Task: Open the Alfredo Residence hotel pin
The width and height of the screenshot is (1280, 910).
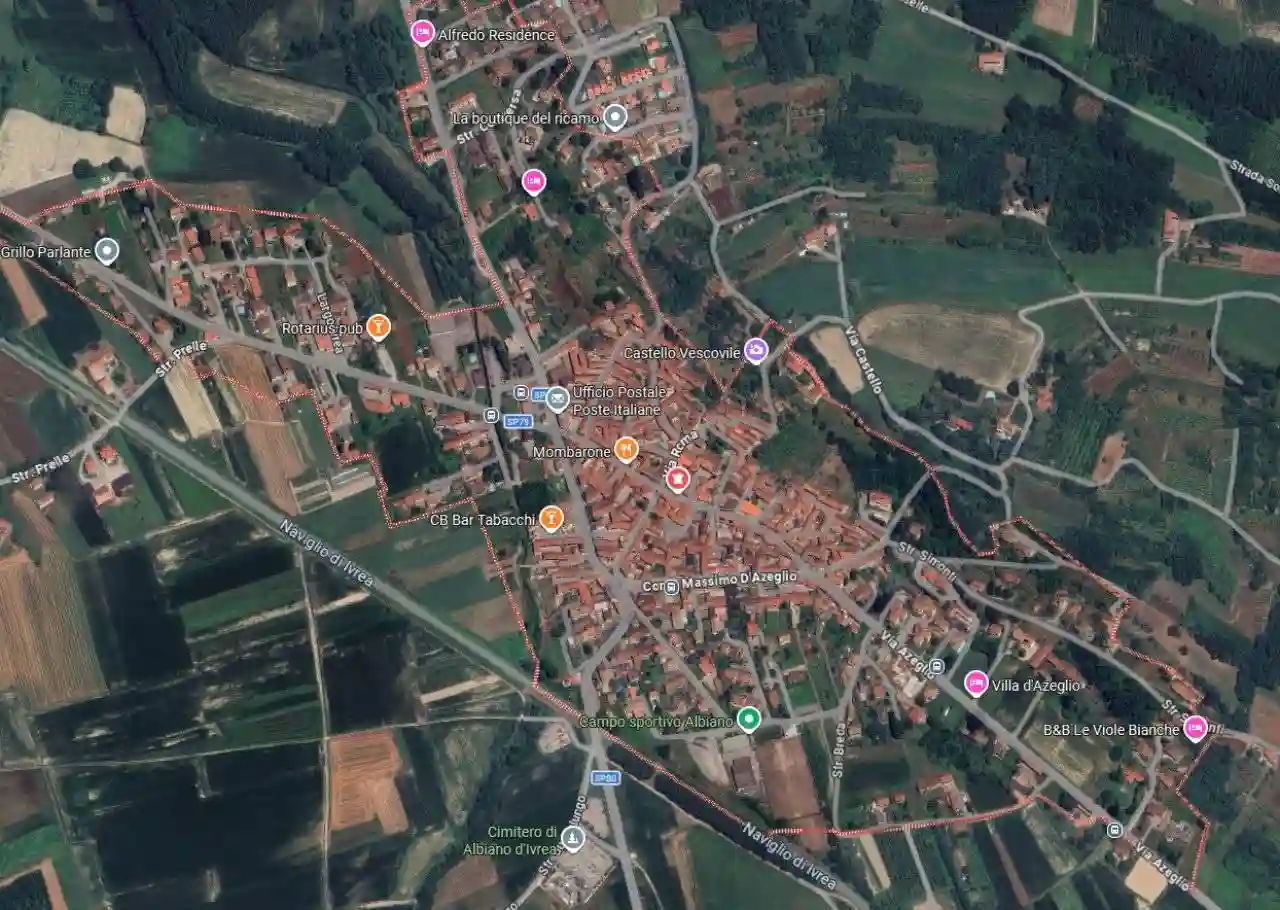Action: click(x=423, y=33)
